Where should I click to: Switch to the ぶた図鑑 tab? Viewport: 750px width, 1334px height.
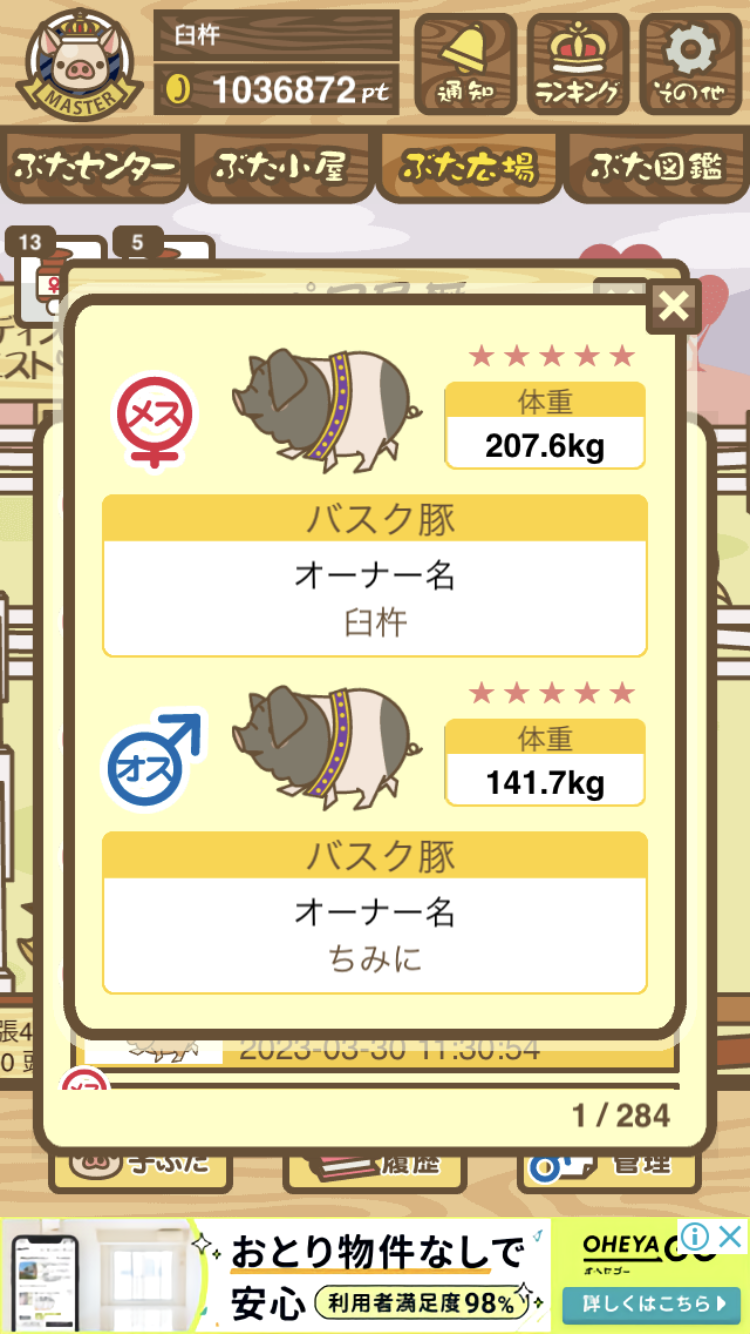pyautogui.click(x=656, y=166)
